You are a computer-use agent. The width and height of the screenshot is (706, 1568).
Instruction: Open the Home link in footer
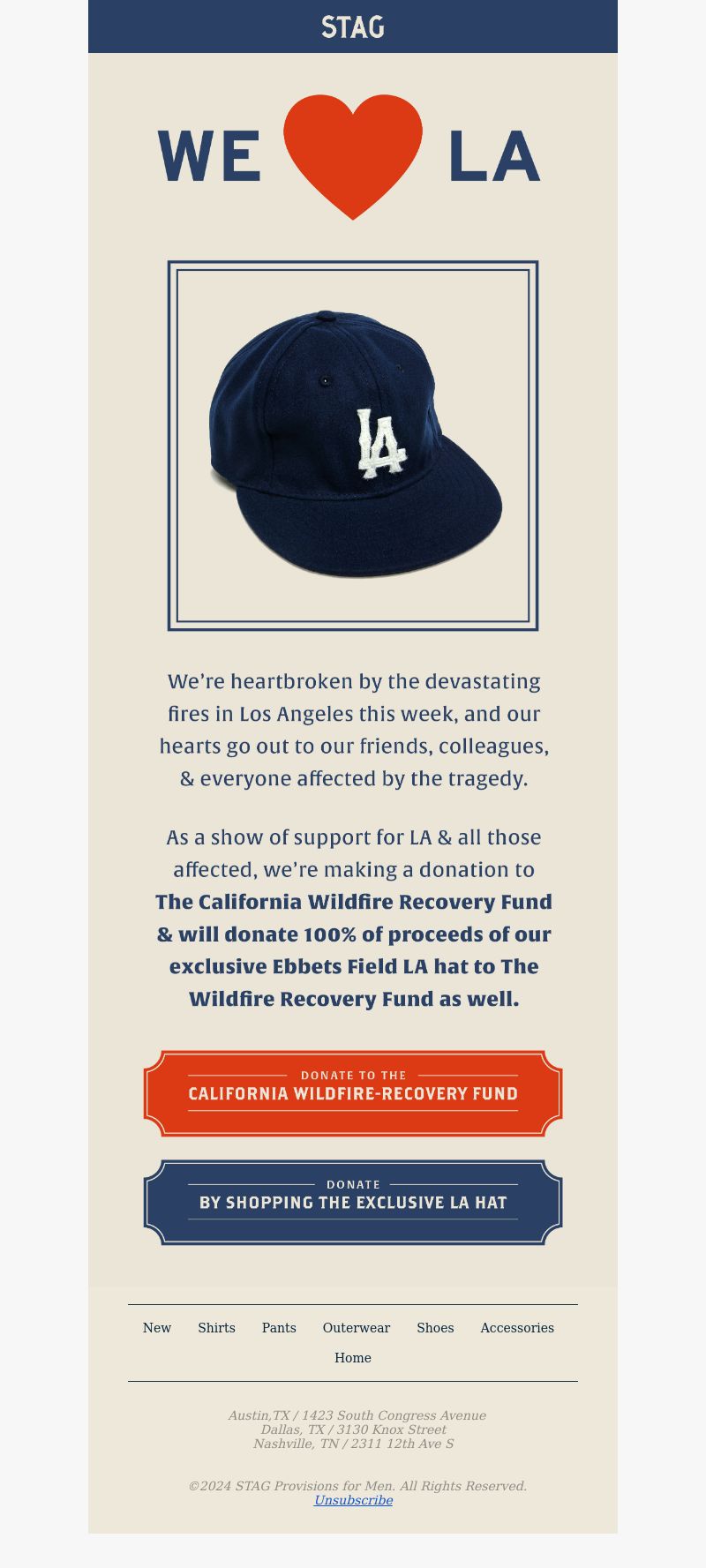point(353,1358)
